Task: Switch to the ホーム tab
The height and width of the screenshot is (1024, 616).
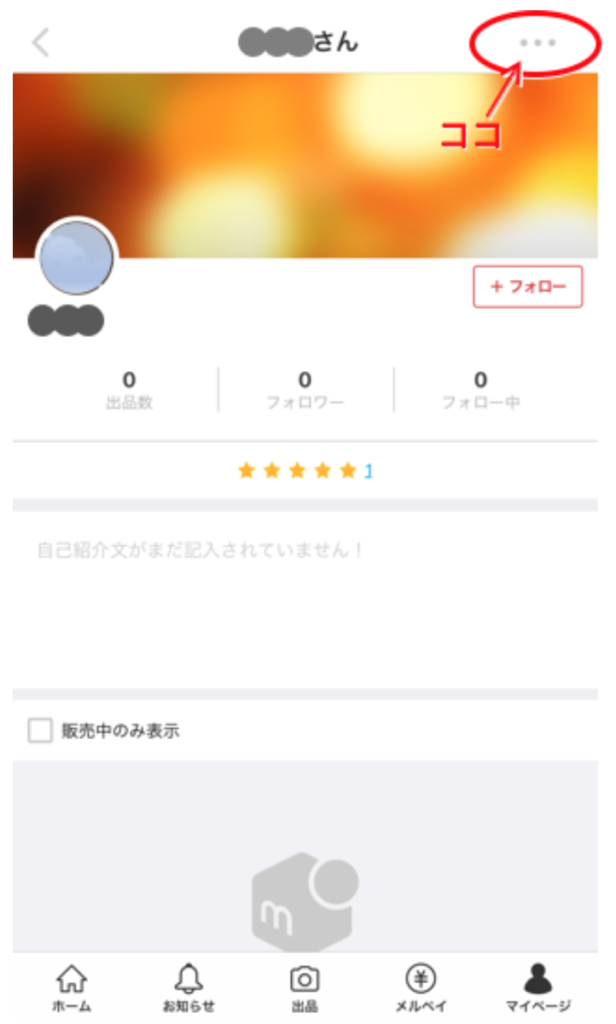Action: [x=71, y=988]
